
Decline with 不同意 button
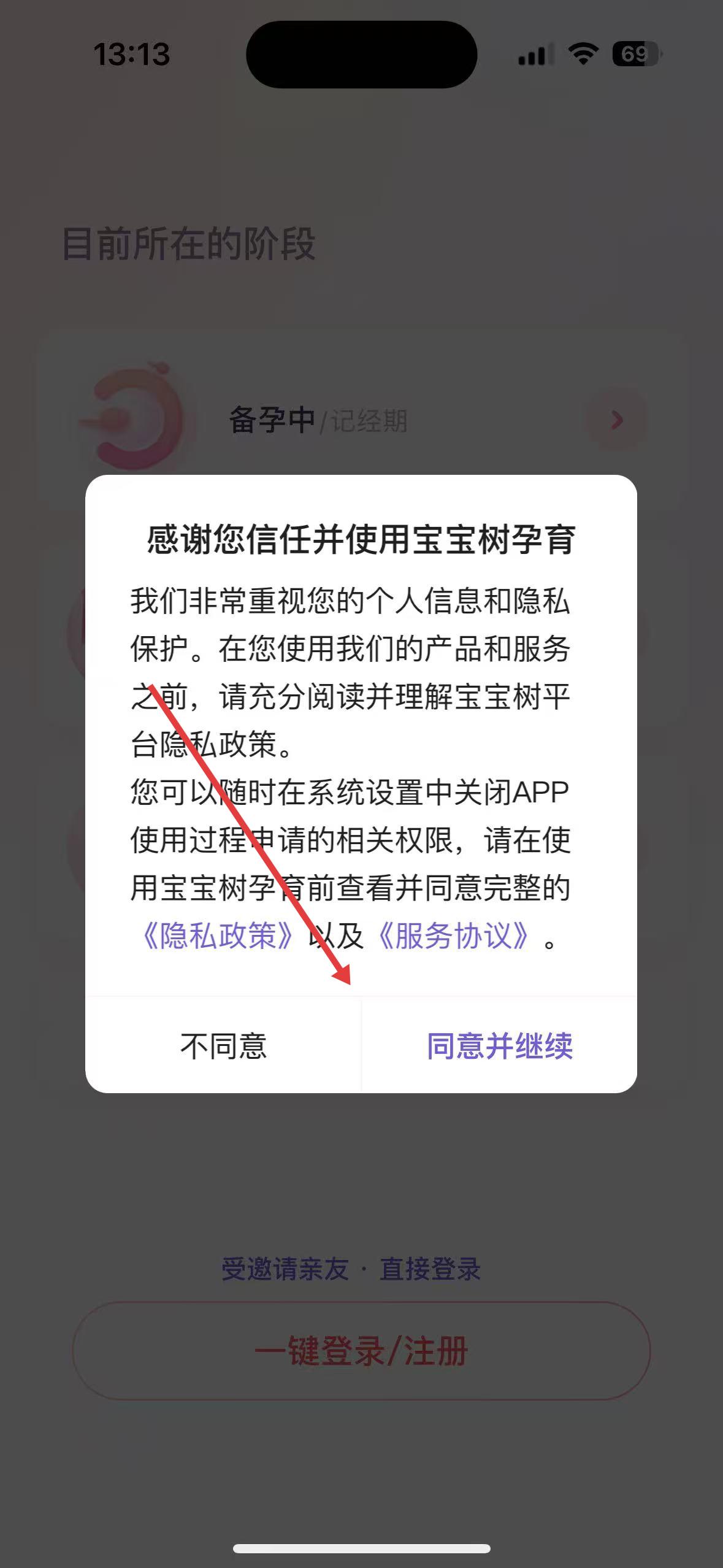pos(223,1046)
